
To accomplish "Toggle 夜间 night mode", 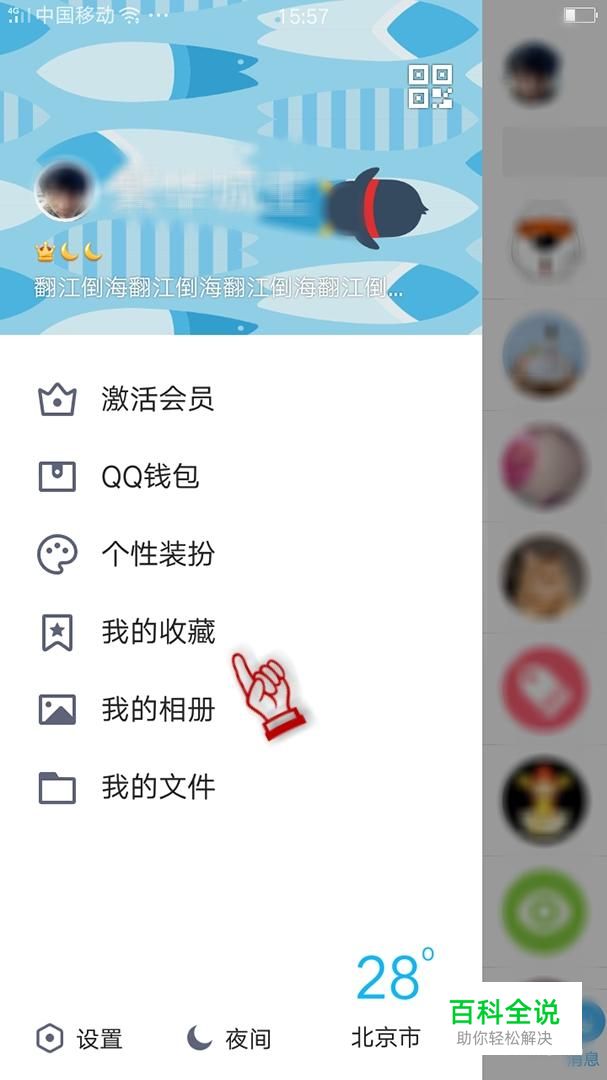I will (x=229, y=1038).
